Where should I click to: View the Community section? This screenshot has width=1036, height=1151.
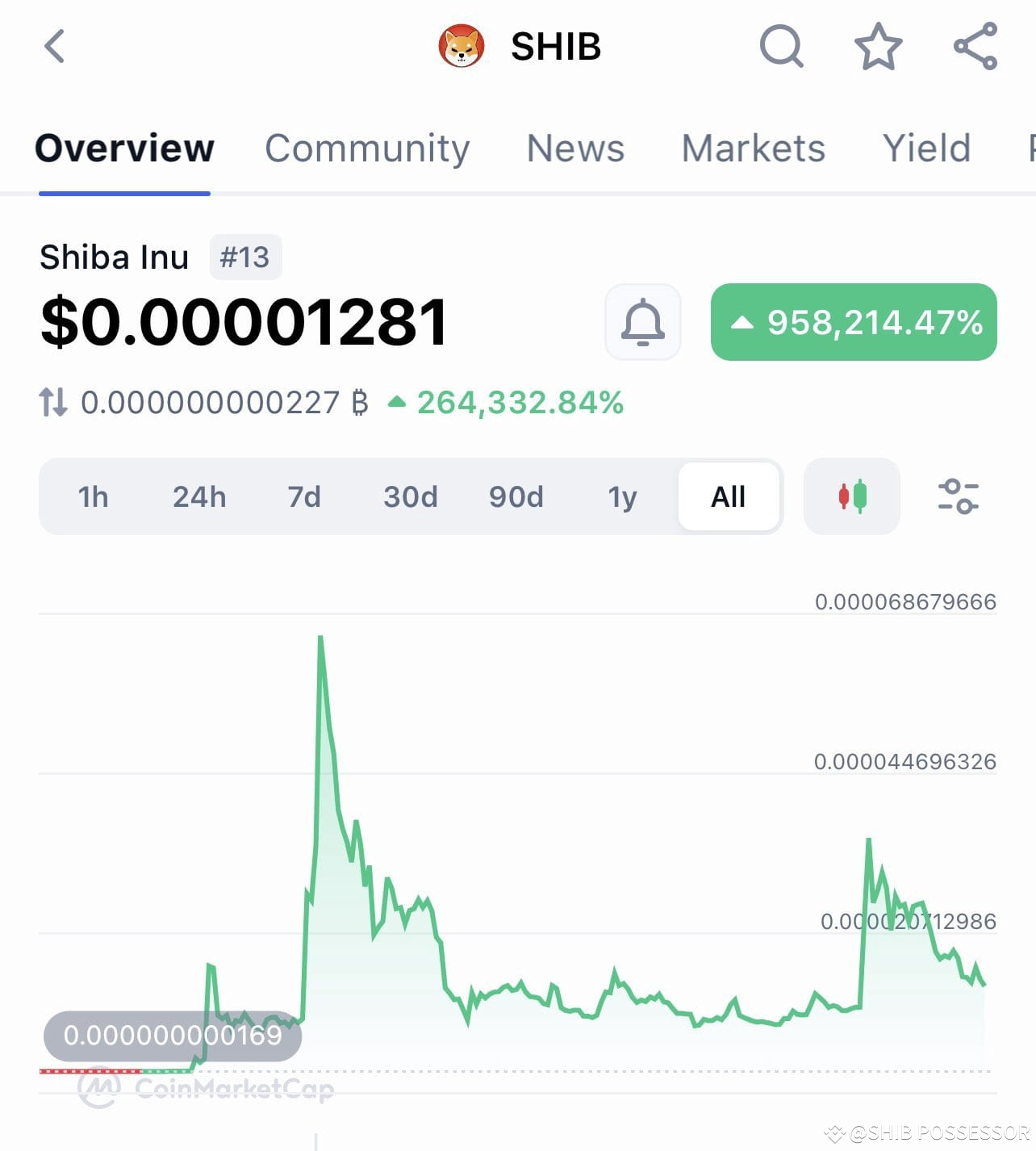[x=368, y=149]
